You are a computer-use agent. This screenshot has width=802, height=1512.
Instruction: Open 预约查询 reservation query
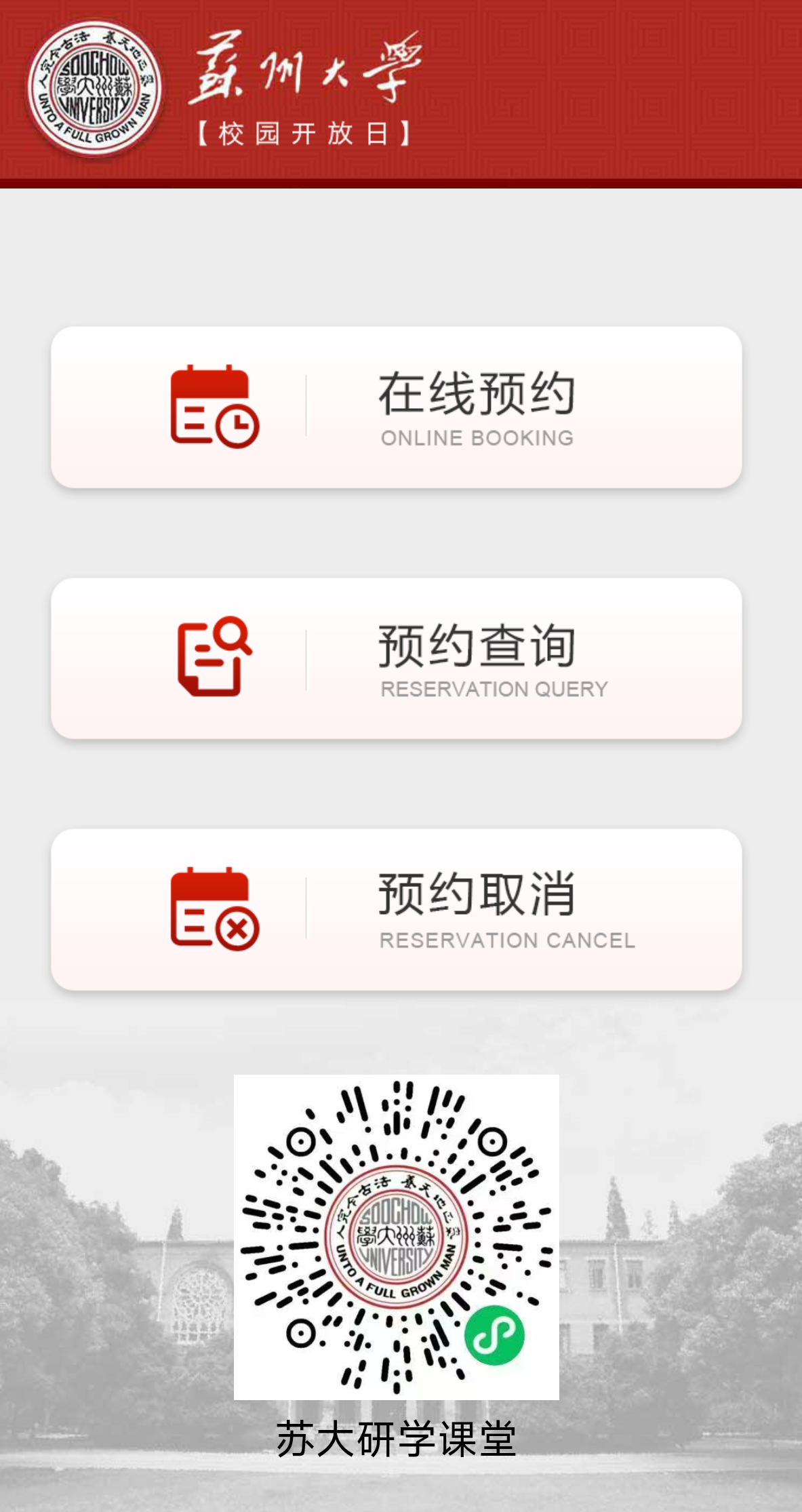coord(397,658)
